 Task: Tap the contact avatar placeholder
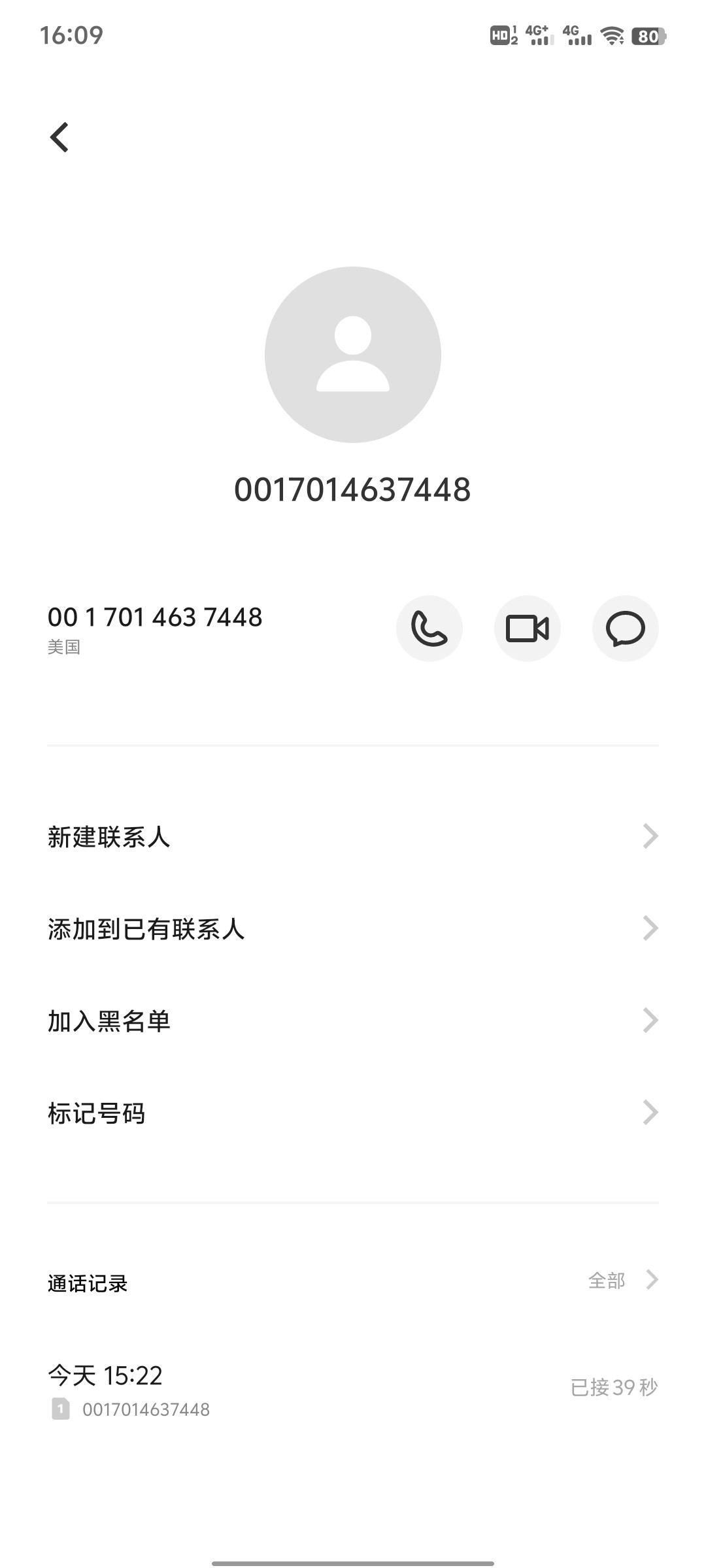click(x=353, y=355)
